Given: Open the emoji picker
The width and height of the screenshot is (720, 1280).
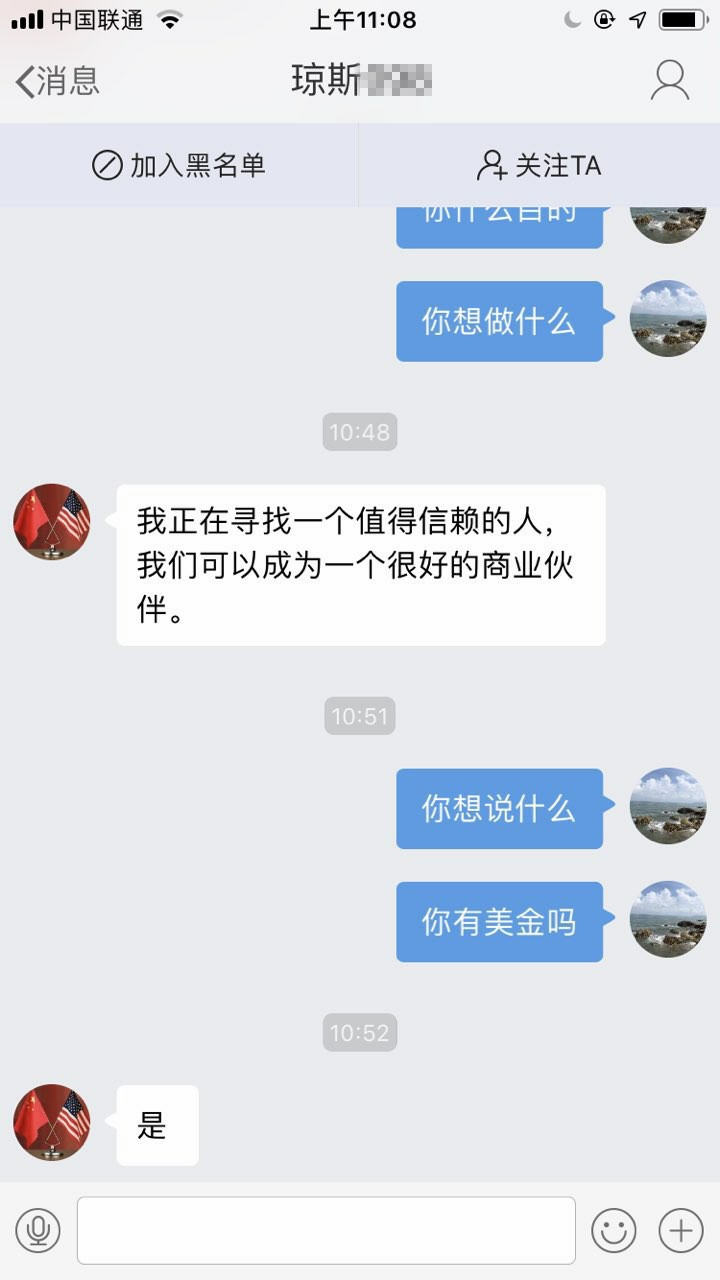Looking at the screenshot, I should (613, 1230).
